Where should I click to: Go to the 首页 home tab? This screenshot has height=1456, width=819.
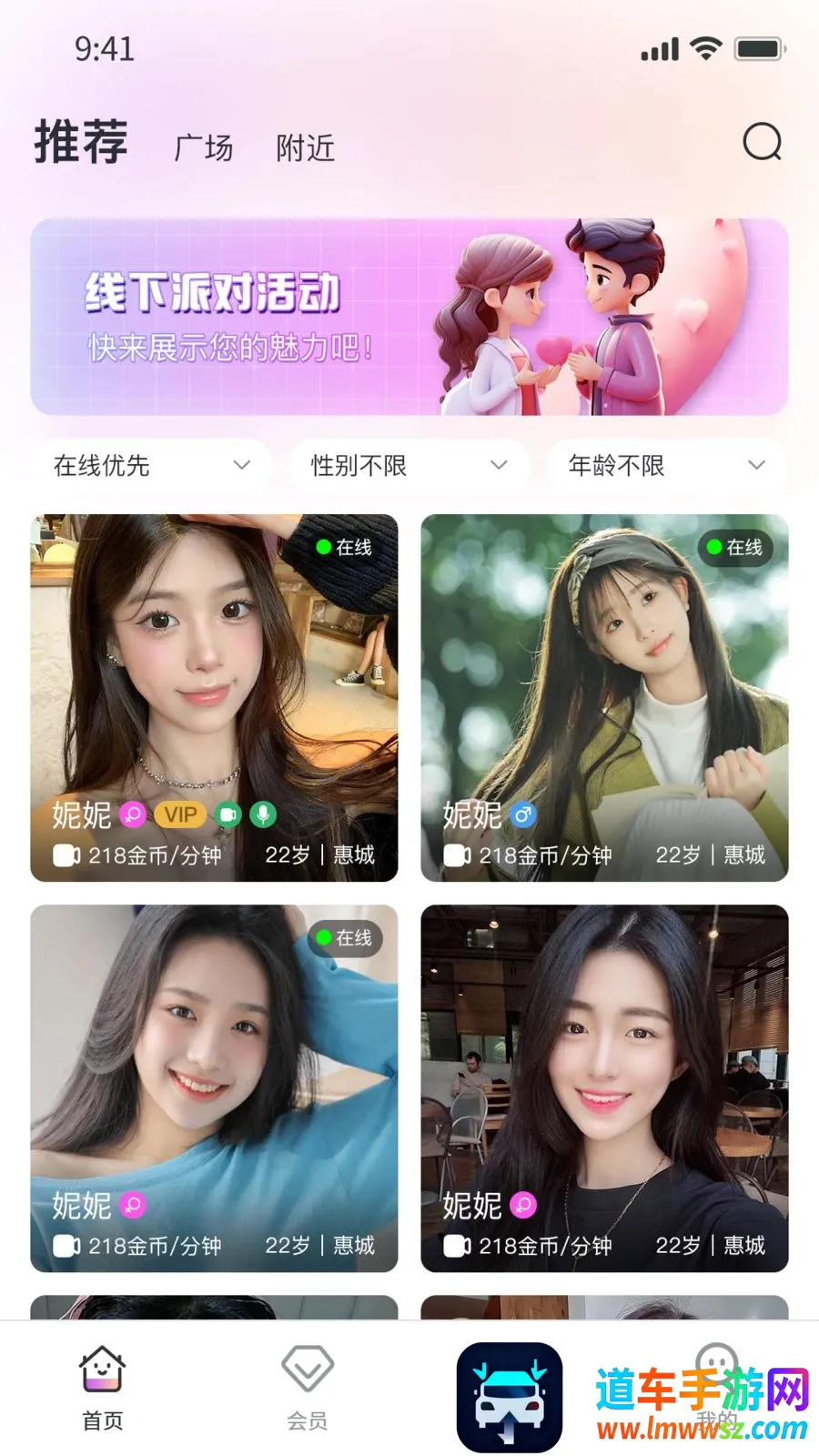pyautogui.click(x=102, y=1388)
